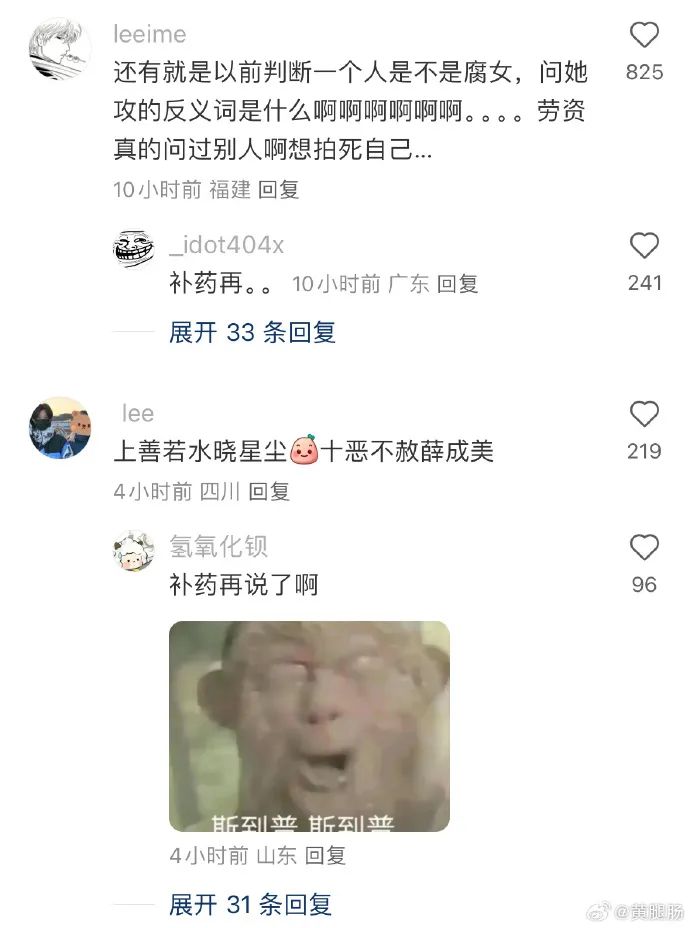
Task: Like leeime's comment
Action: pos(644,37)
